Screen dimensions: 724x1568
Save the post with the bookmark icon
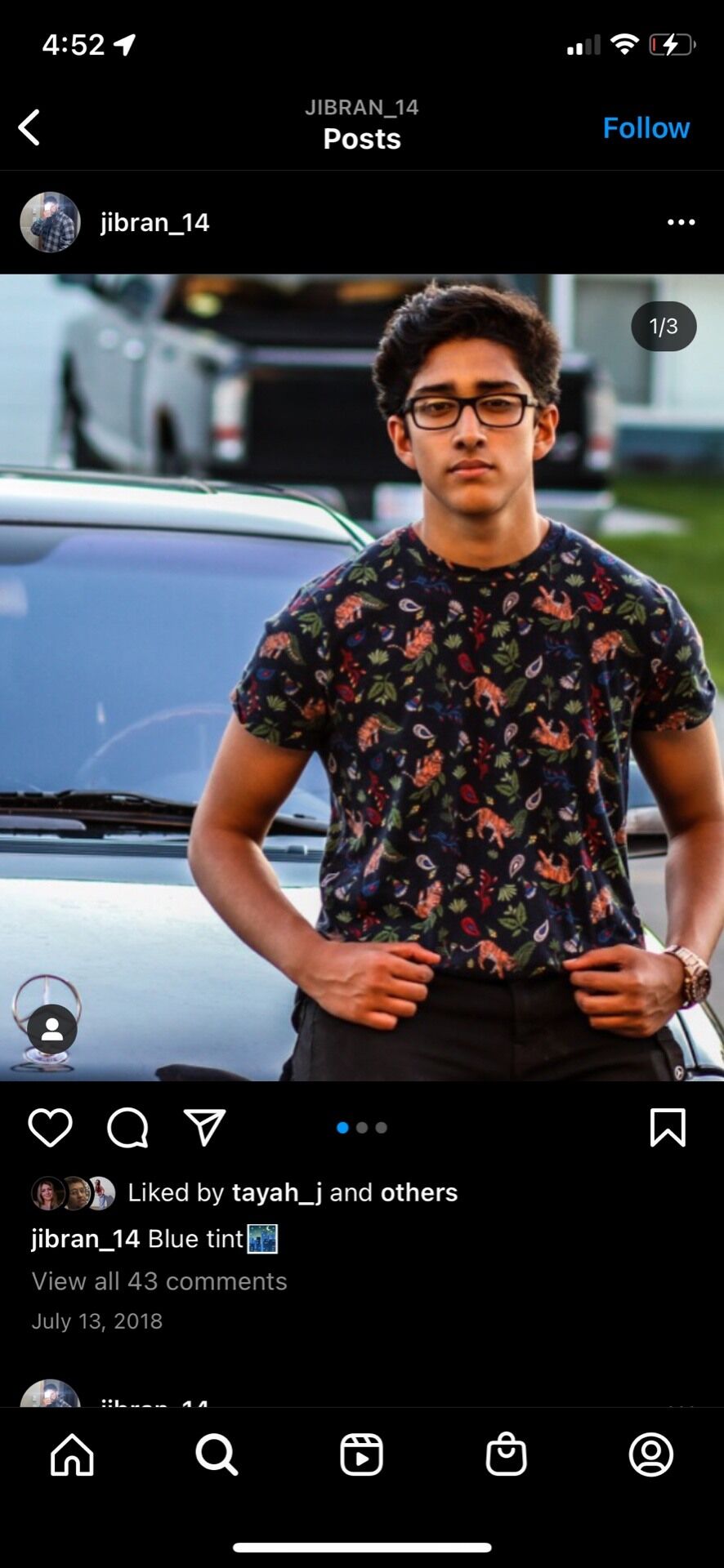click(x=668, y=1128)
